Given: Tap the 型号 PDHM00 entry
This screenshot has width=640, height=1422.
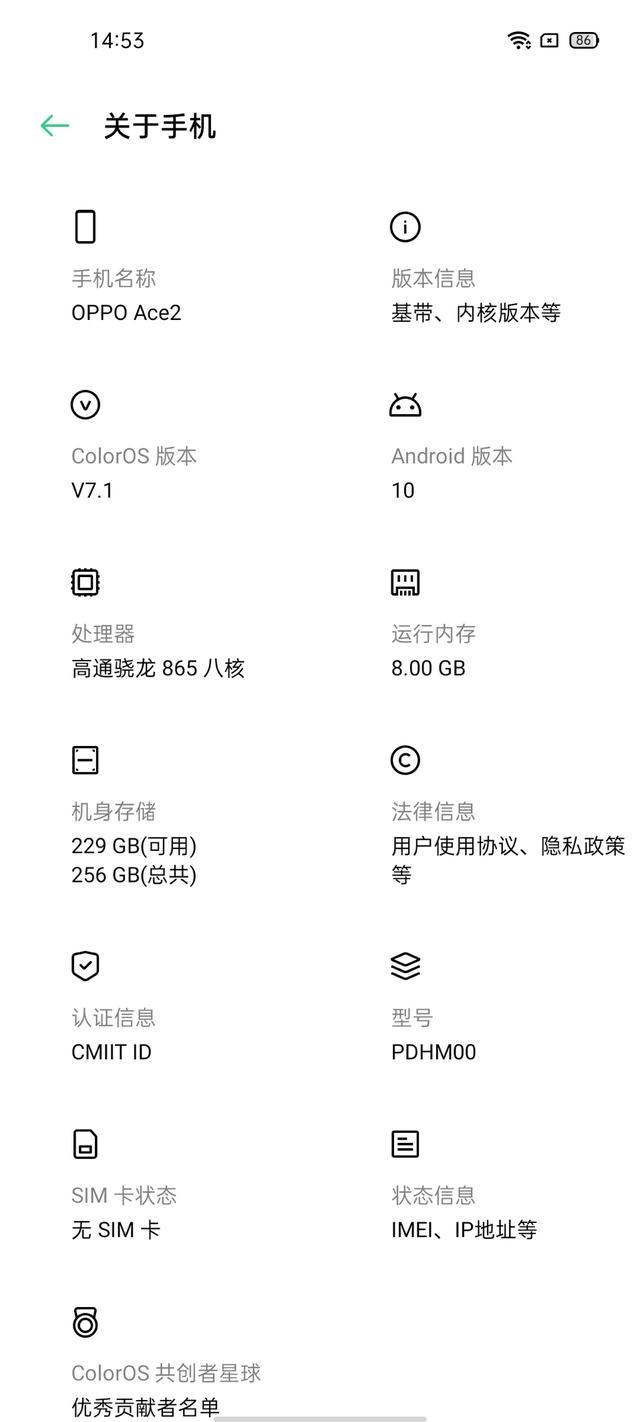Looking at the screenshot, I should (x=480, y=1007).
